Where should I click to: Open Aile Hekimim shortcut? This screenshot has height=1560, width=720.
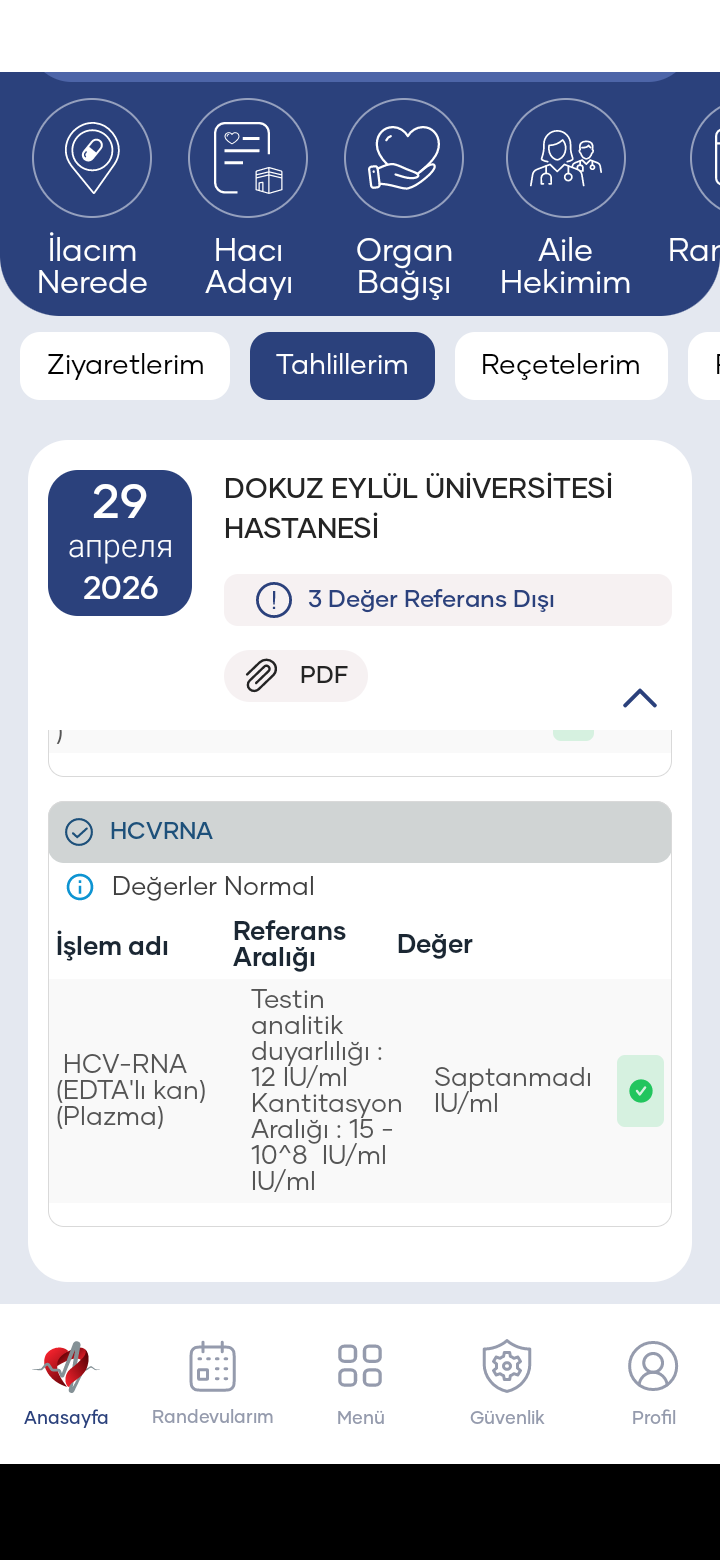[566, 198]
